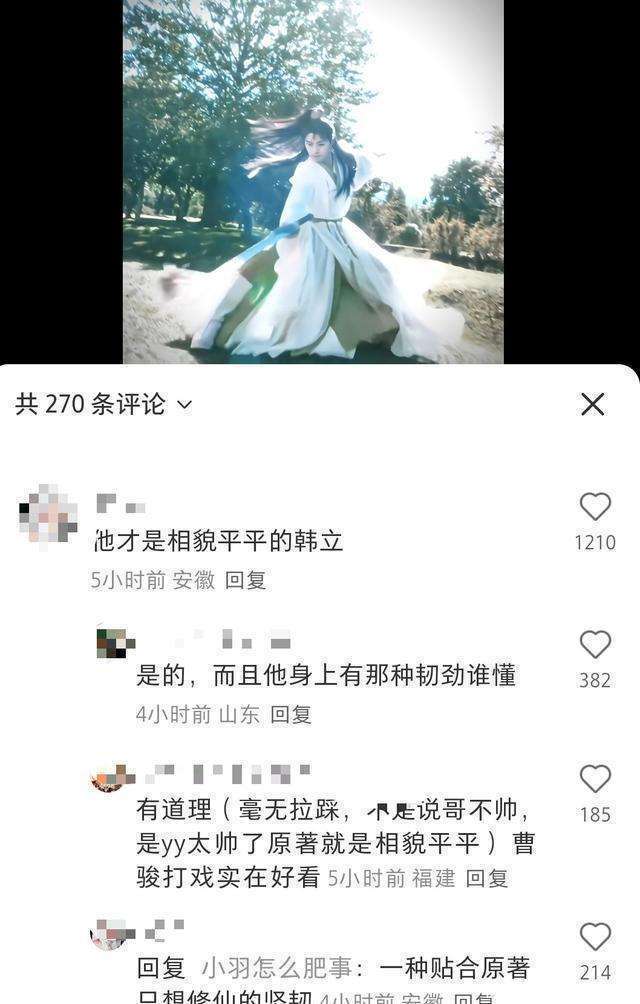Open 小羽怎么肥事's profile link
Image resolution: width=640 pixels, height=1004 pixels.
coord(264,968)
